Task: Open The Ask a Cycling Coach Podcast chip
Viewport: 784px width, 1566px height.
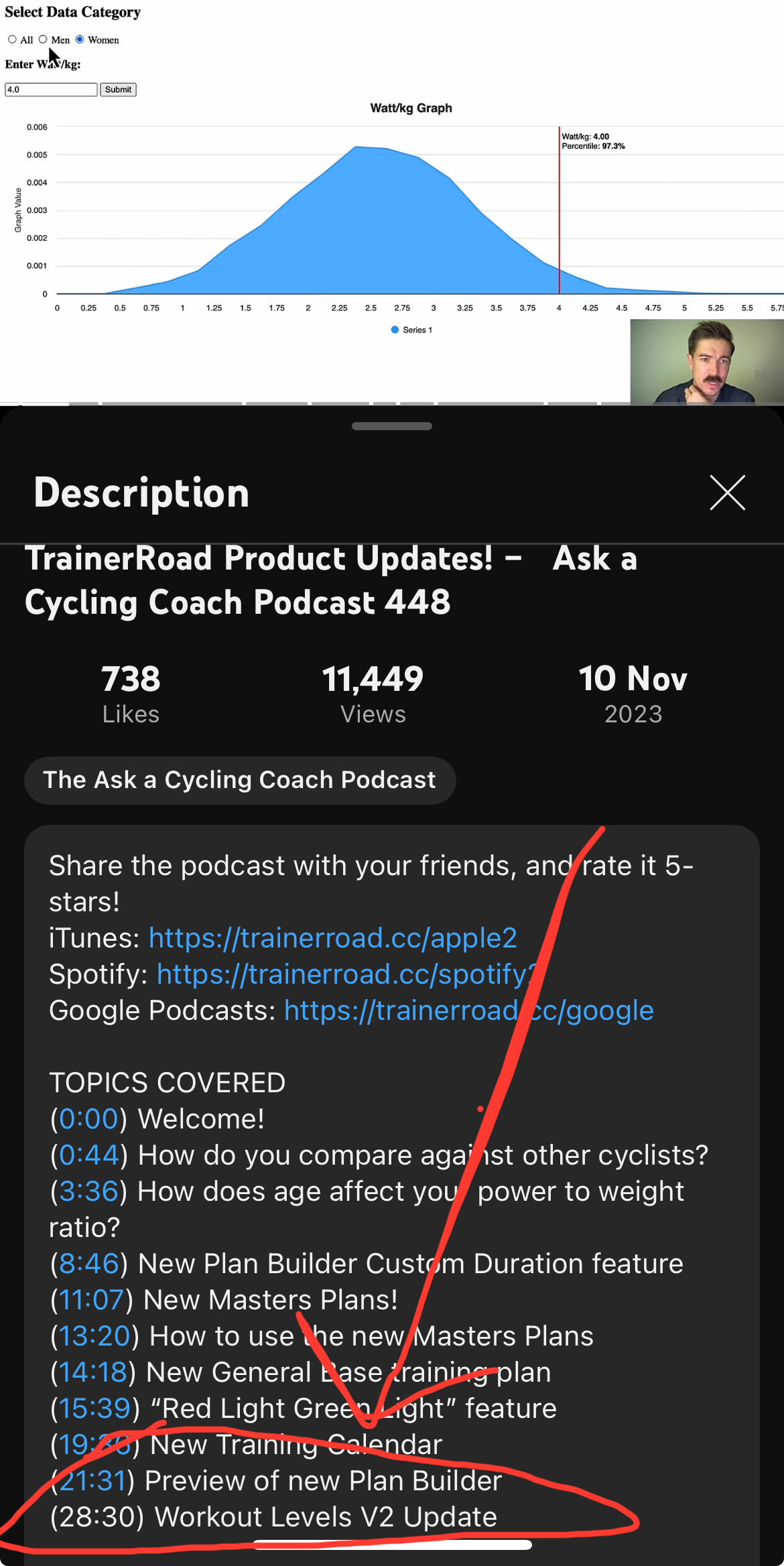Action: click(x=240, y=780)
